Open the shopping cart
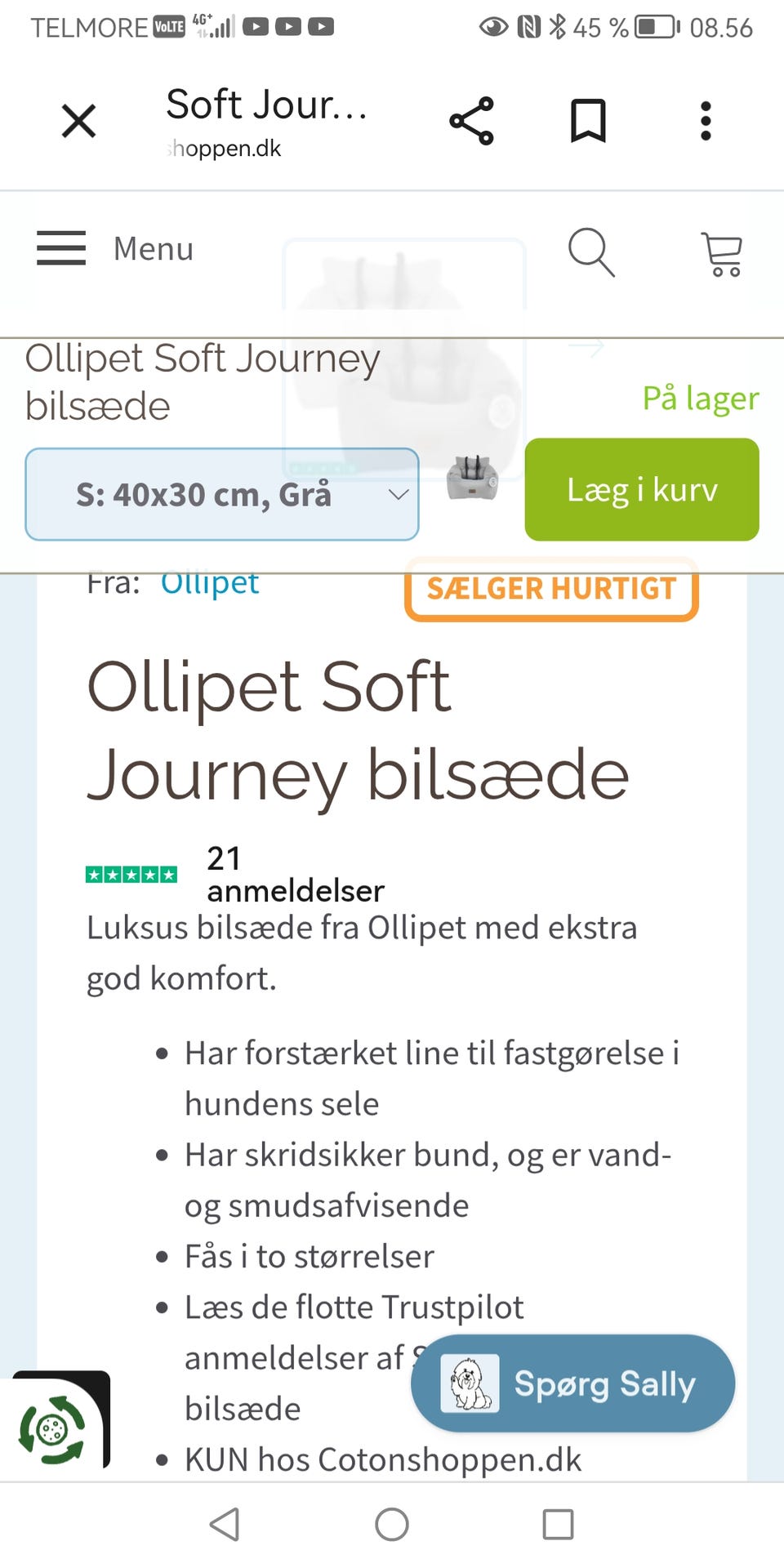Viewport: 784px width, 1568px height. 722,253
